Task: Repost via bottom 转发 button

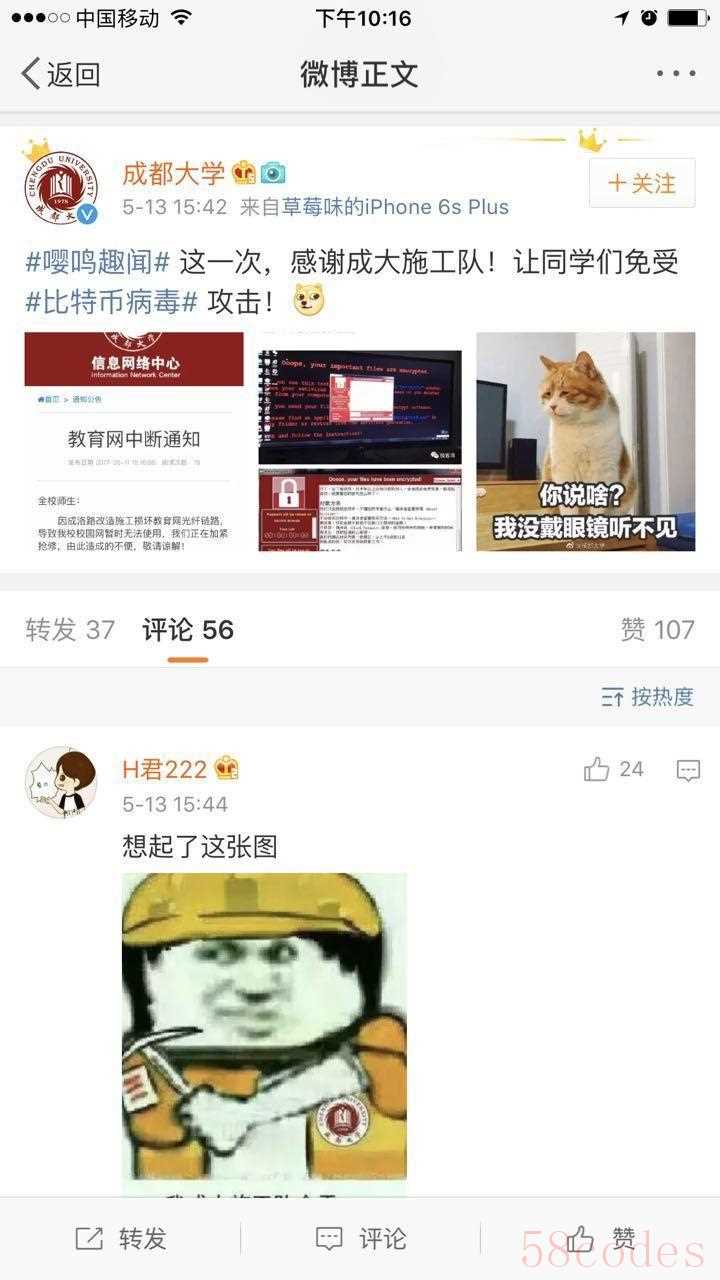Action: pos(120,1239)
